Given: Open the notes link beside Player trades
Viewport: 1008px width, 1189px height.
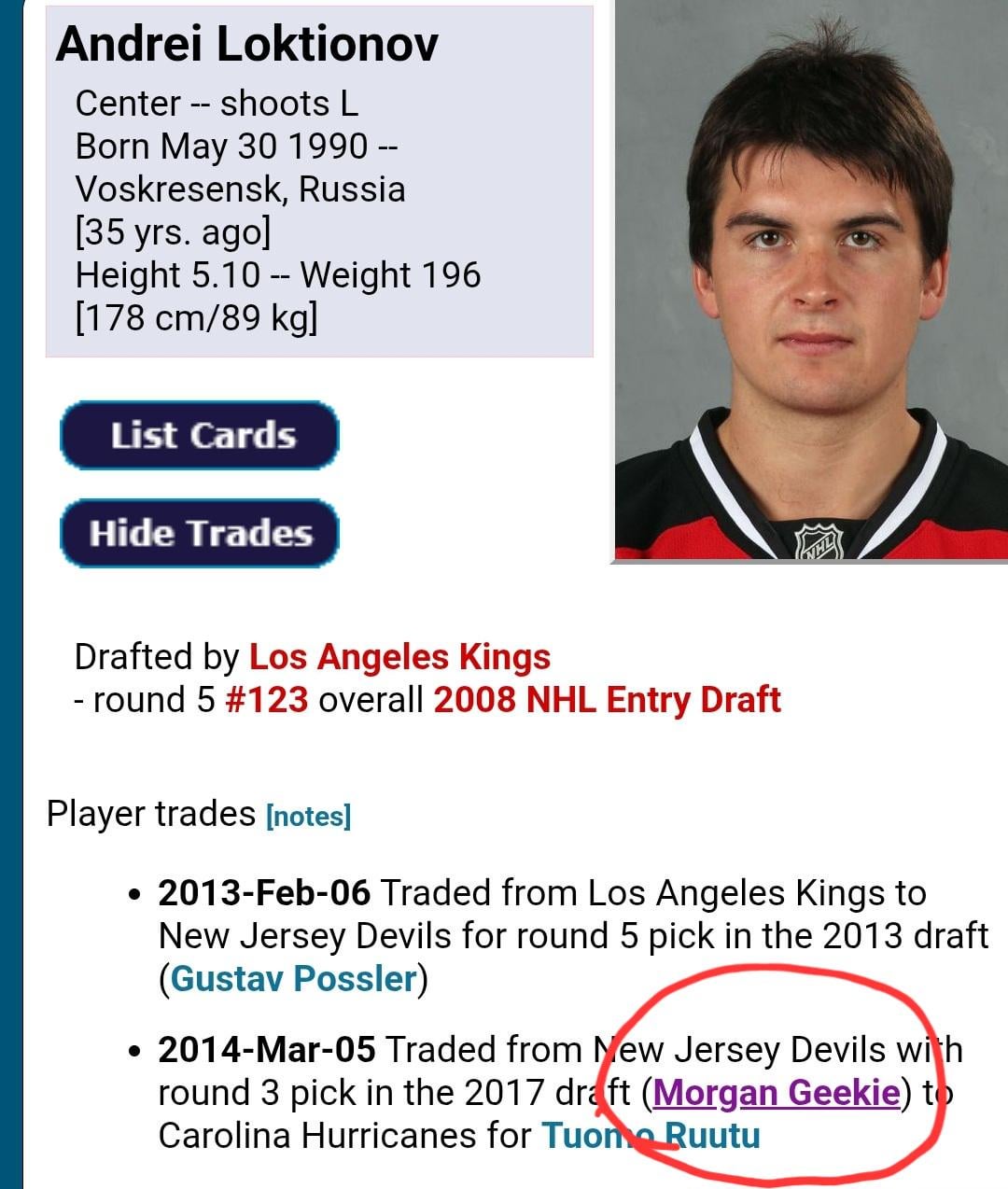Looking at the screenshot, I should coord(308,817).
